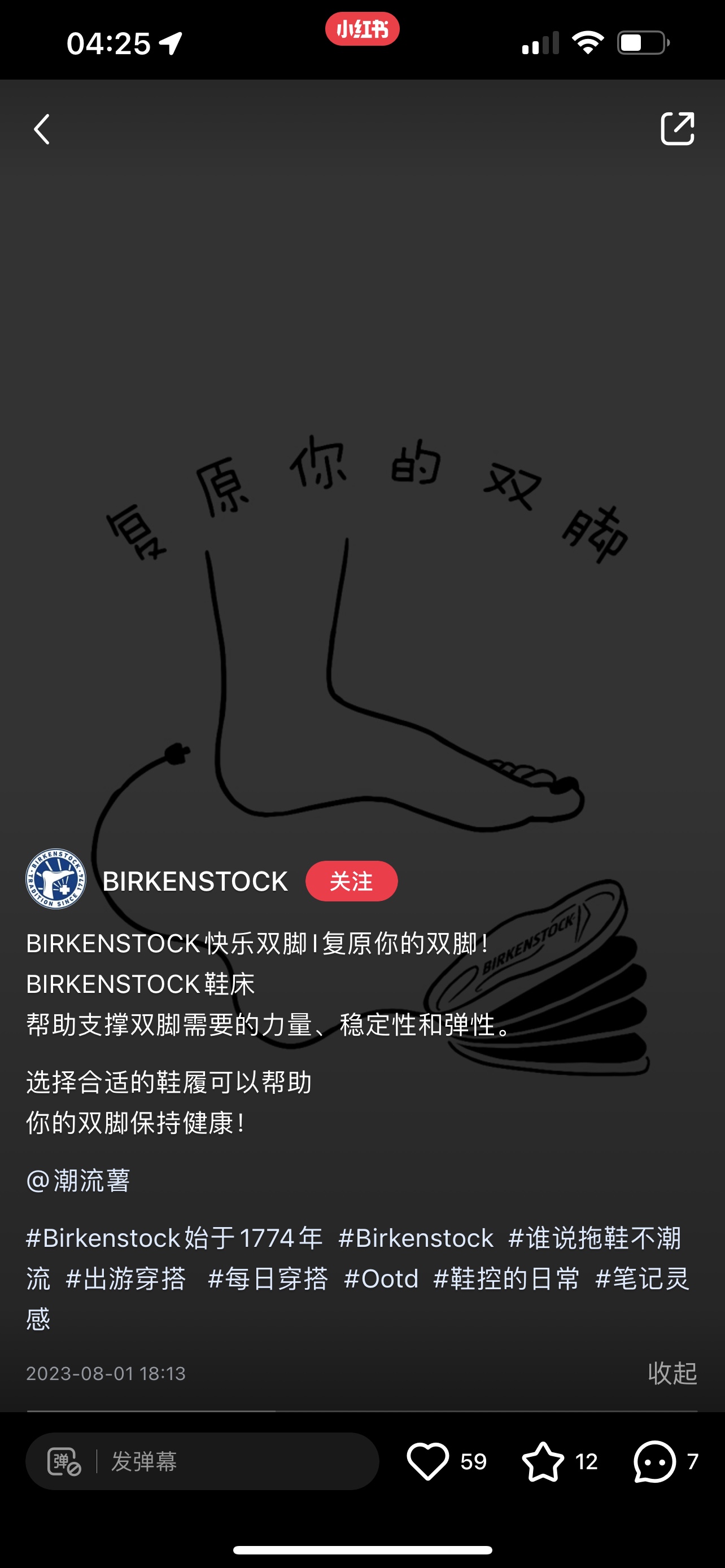Tap the 发弹幕 input field
Image resolution: width=725 pixels, height=1568 pixels.
tap(237, 1461)
